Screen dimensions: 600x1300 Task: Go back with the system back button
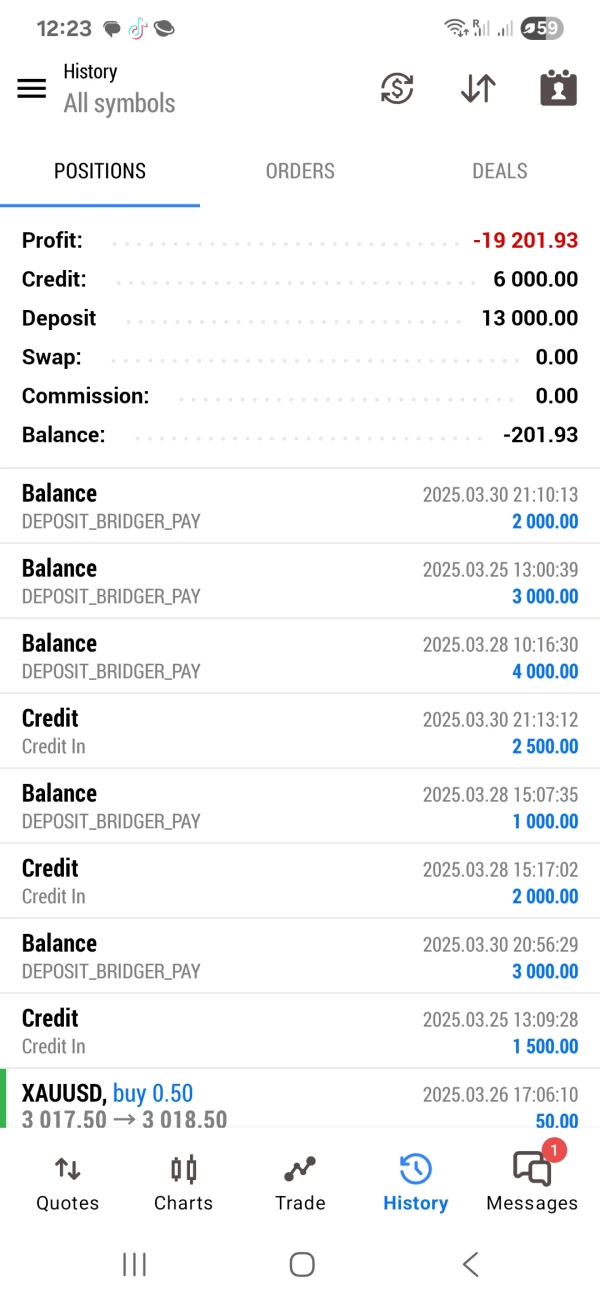tap(470, 1264)
